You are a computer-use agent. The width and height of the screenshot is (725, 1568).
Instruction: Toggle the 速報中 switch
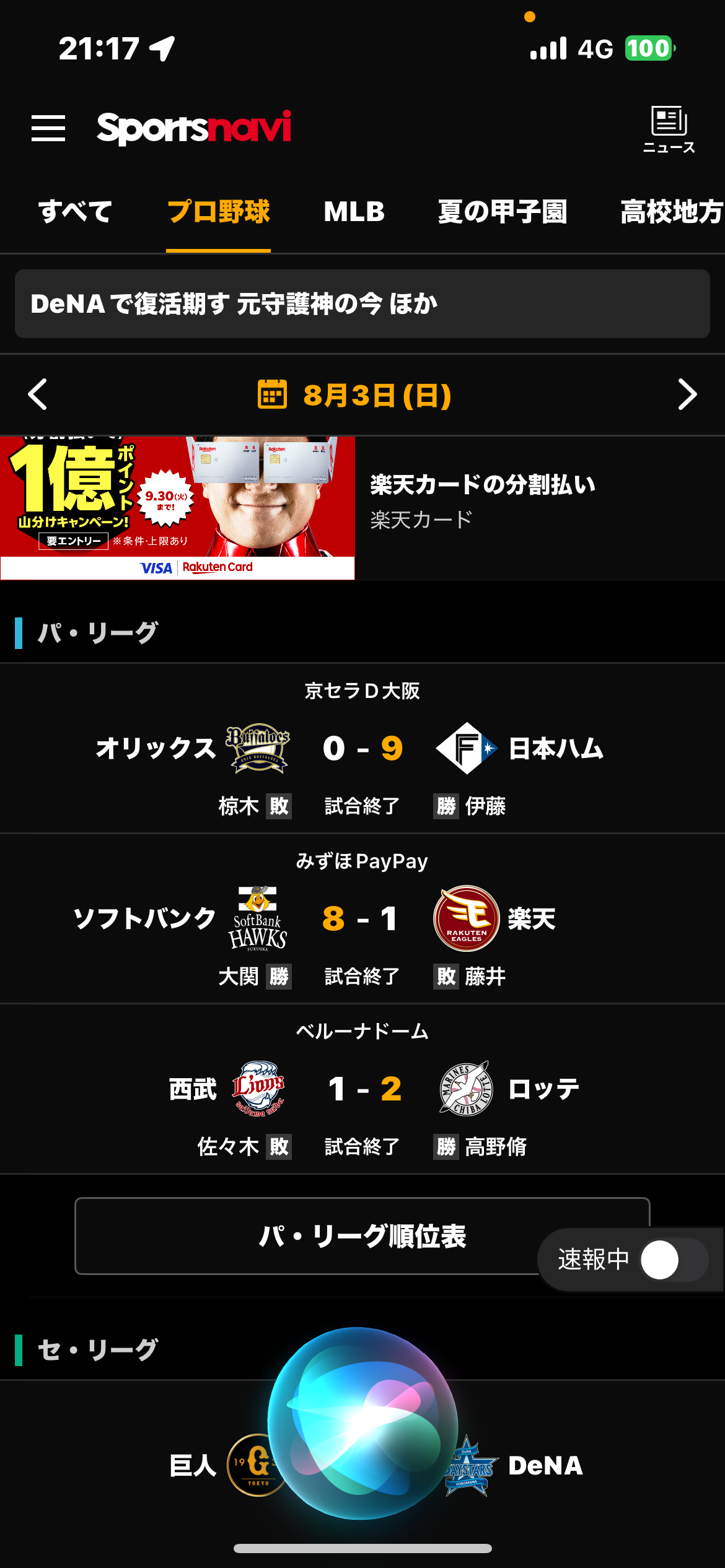[x=674, y=1260]
